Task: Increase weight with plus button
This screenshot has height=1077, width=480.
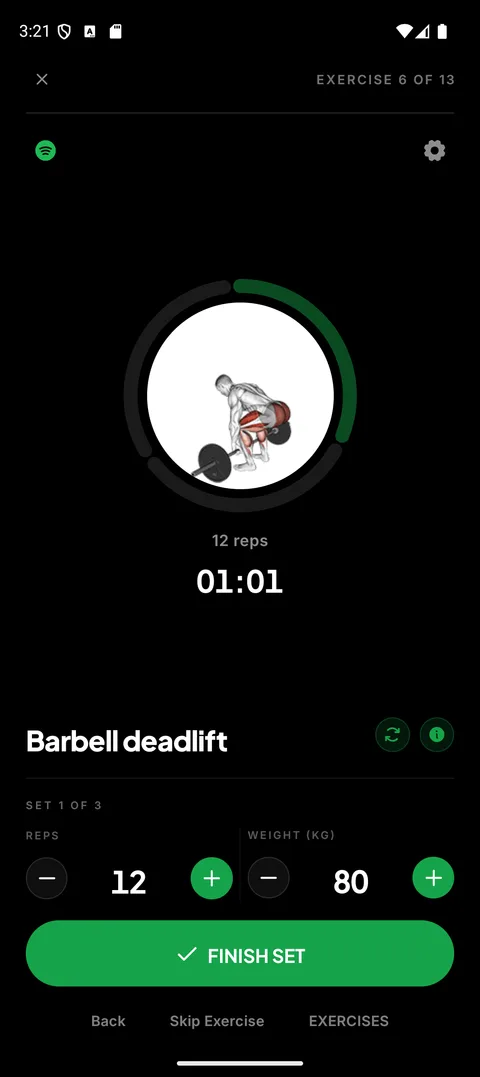Action: pos(433,878)
